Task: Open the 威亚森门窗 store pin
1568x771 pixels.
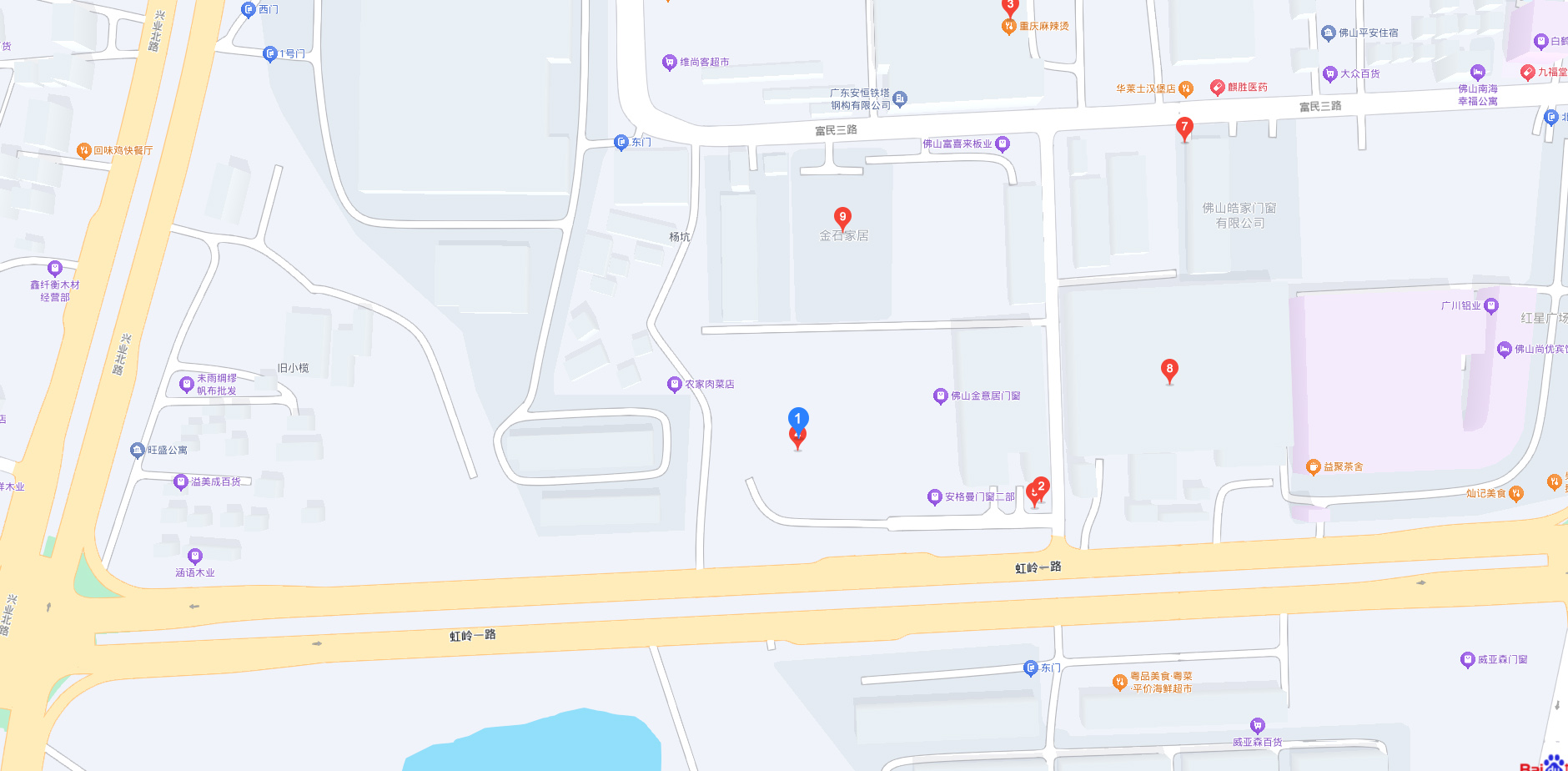Action: (1467, 659)
